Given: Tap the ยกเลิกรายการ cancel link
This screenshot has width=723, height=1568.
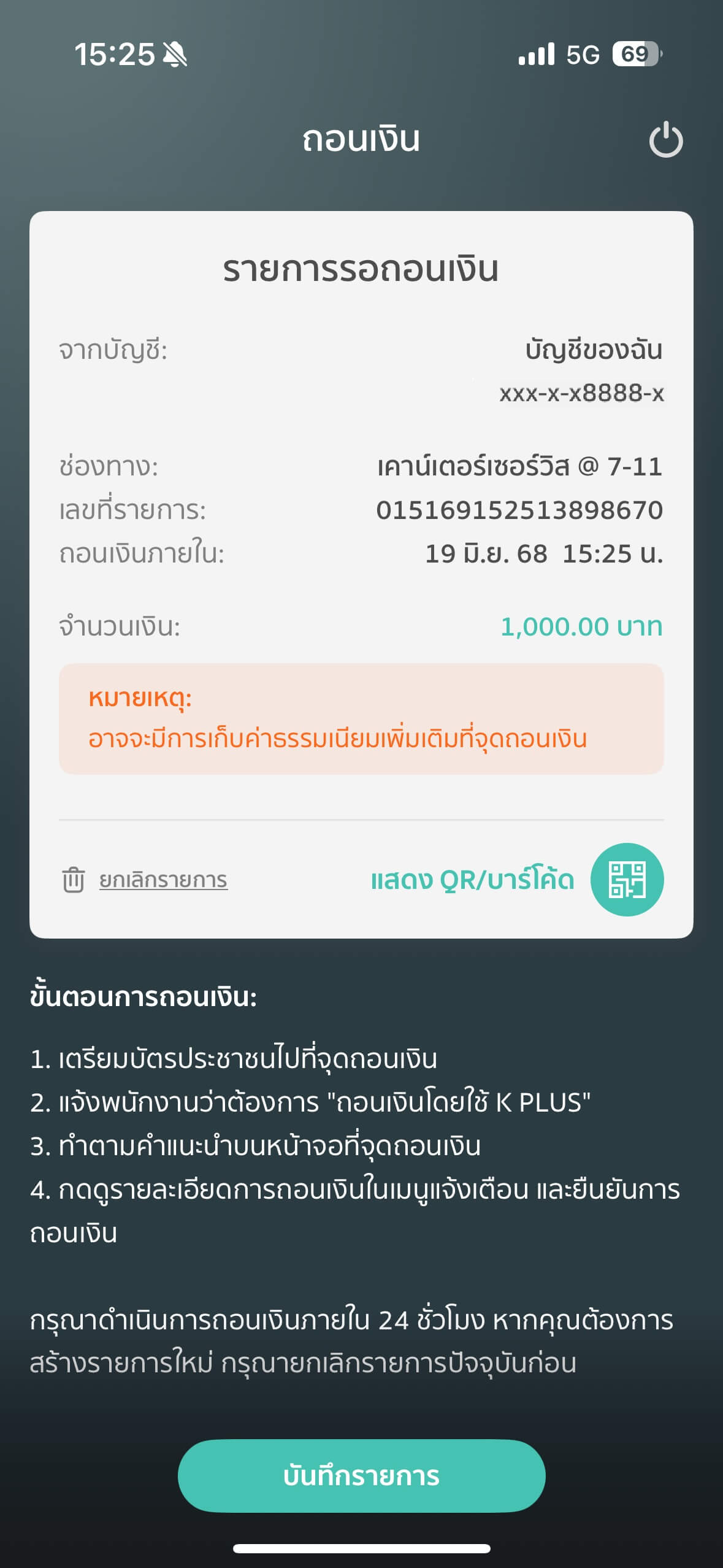Looking at the screenshot, I should (x=163, y=880).
